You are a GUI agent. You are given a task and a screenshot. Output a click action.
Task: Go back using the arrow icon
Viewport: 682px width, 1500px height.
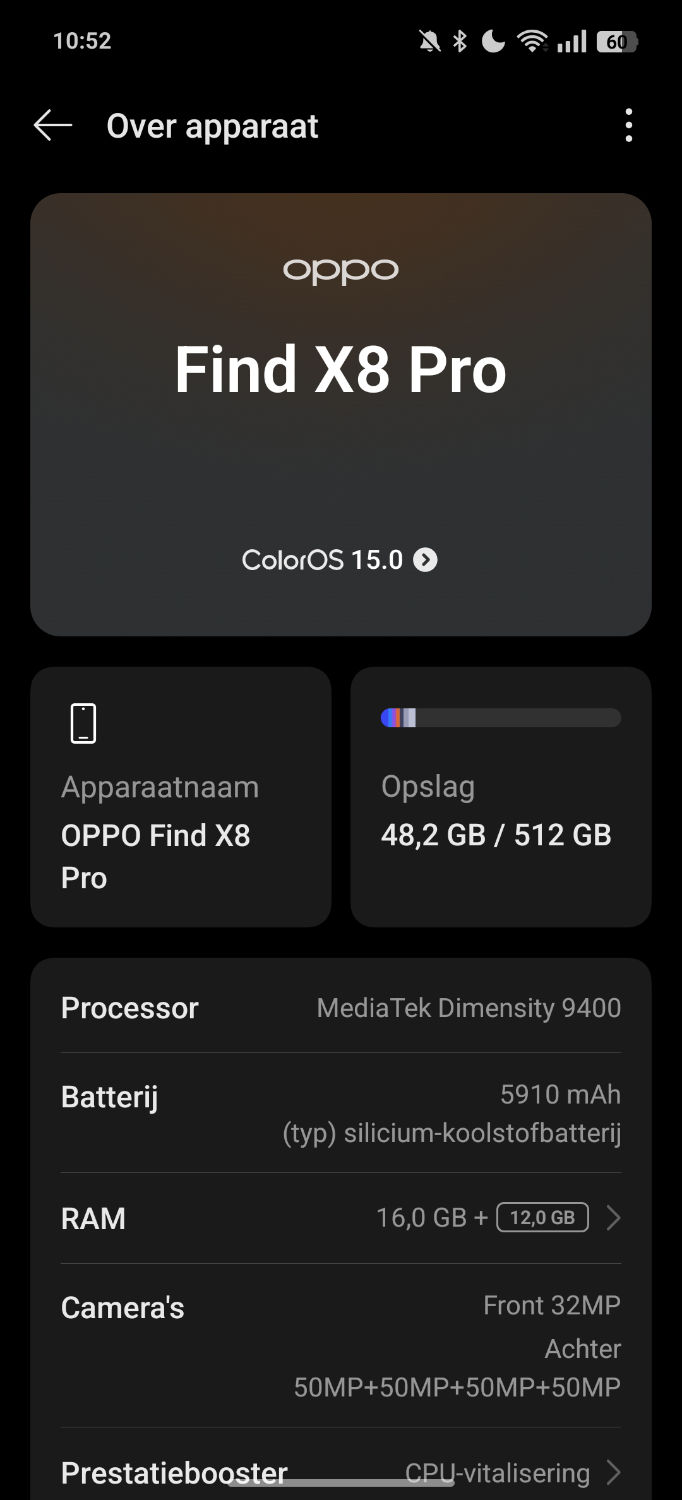(53, 126)
